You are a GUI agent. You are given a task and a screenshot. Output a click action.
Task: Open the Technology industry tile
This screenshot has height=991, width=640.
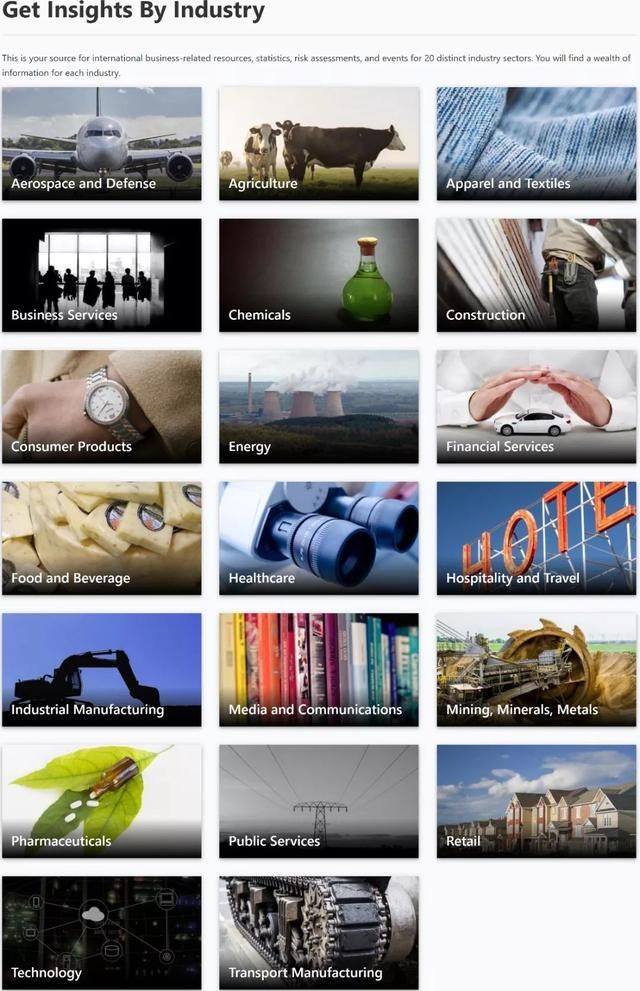pos(101,932)
